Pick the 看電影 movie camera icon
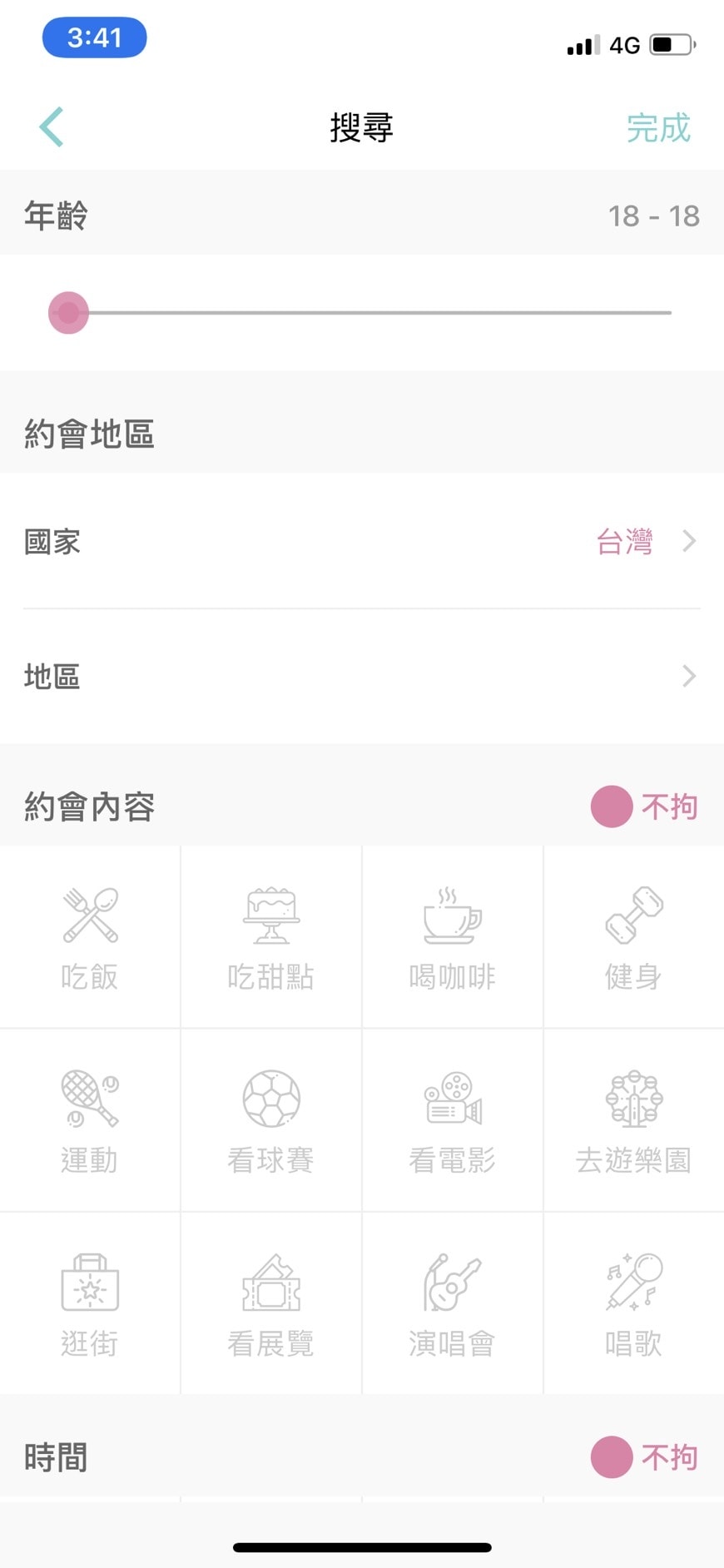This screenshot has width=724, height=1568. pyautogui.click(x=452, y=1119)
